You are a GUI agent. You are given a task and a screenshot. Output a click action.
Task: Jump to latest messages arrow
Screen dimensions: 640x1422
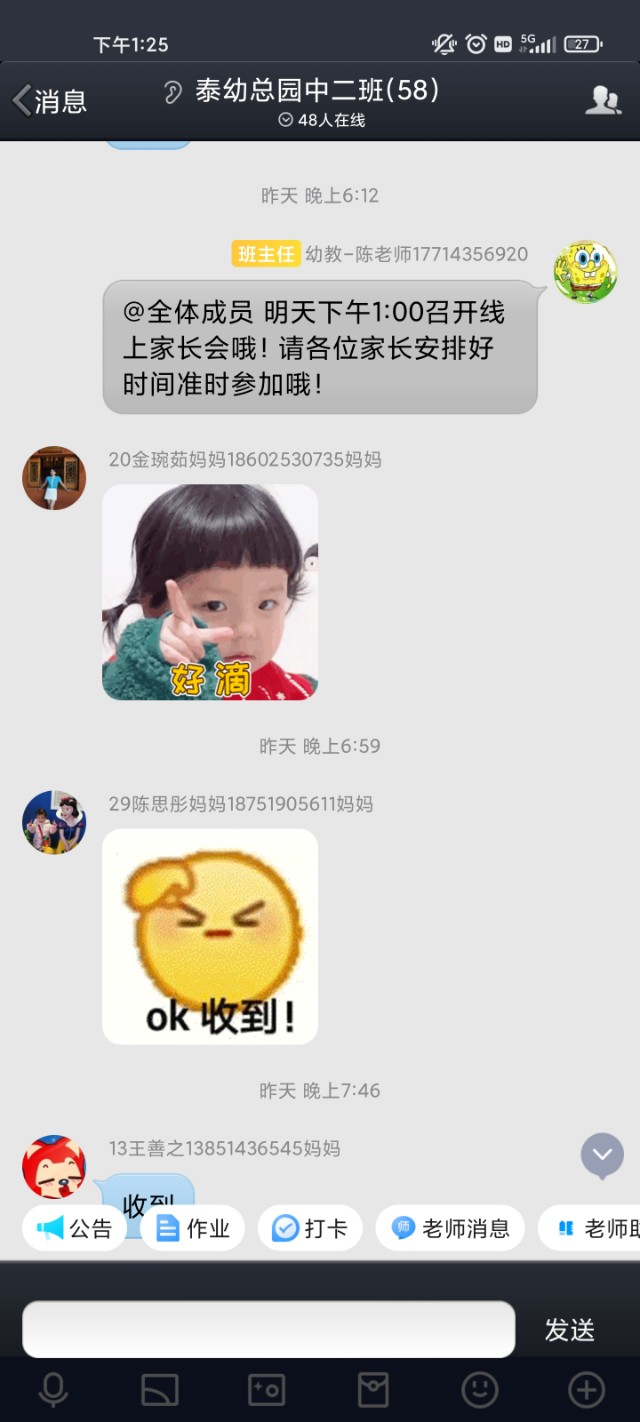pos(602,1155)
